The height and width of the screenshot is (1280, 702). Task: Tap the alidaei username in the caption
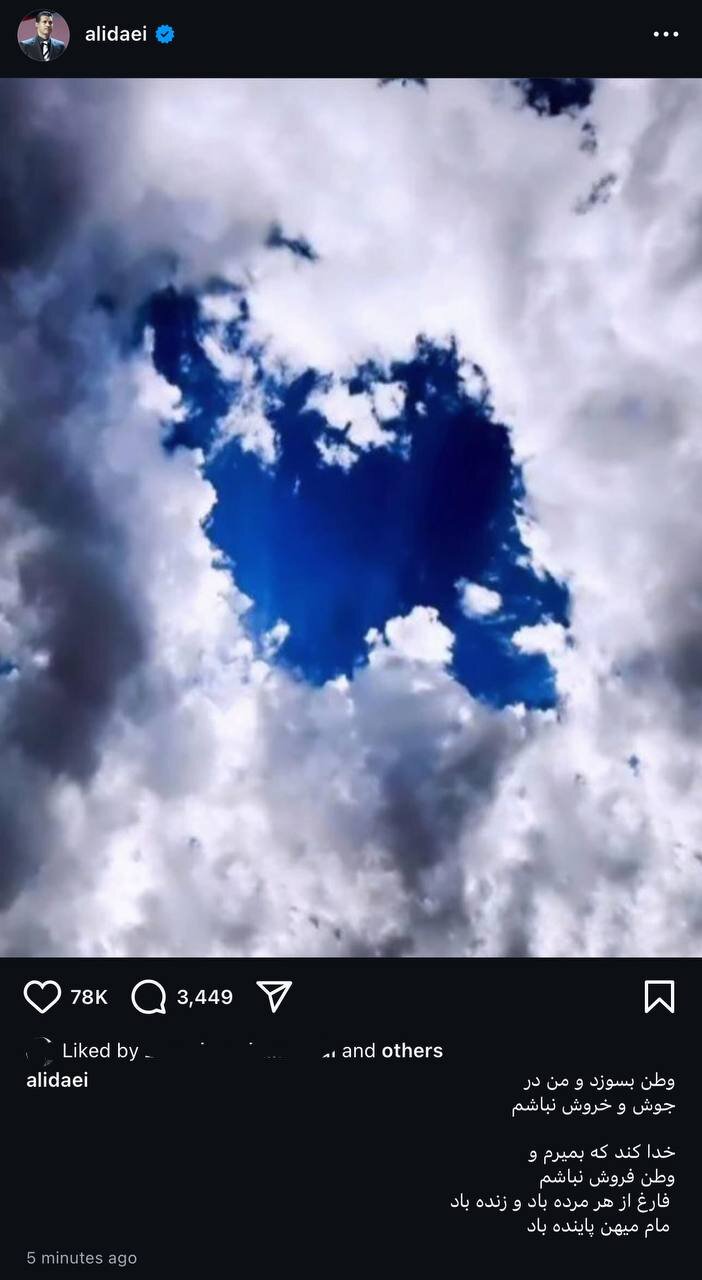click(x=57, y=1080)
